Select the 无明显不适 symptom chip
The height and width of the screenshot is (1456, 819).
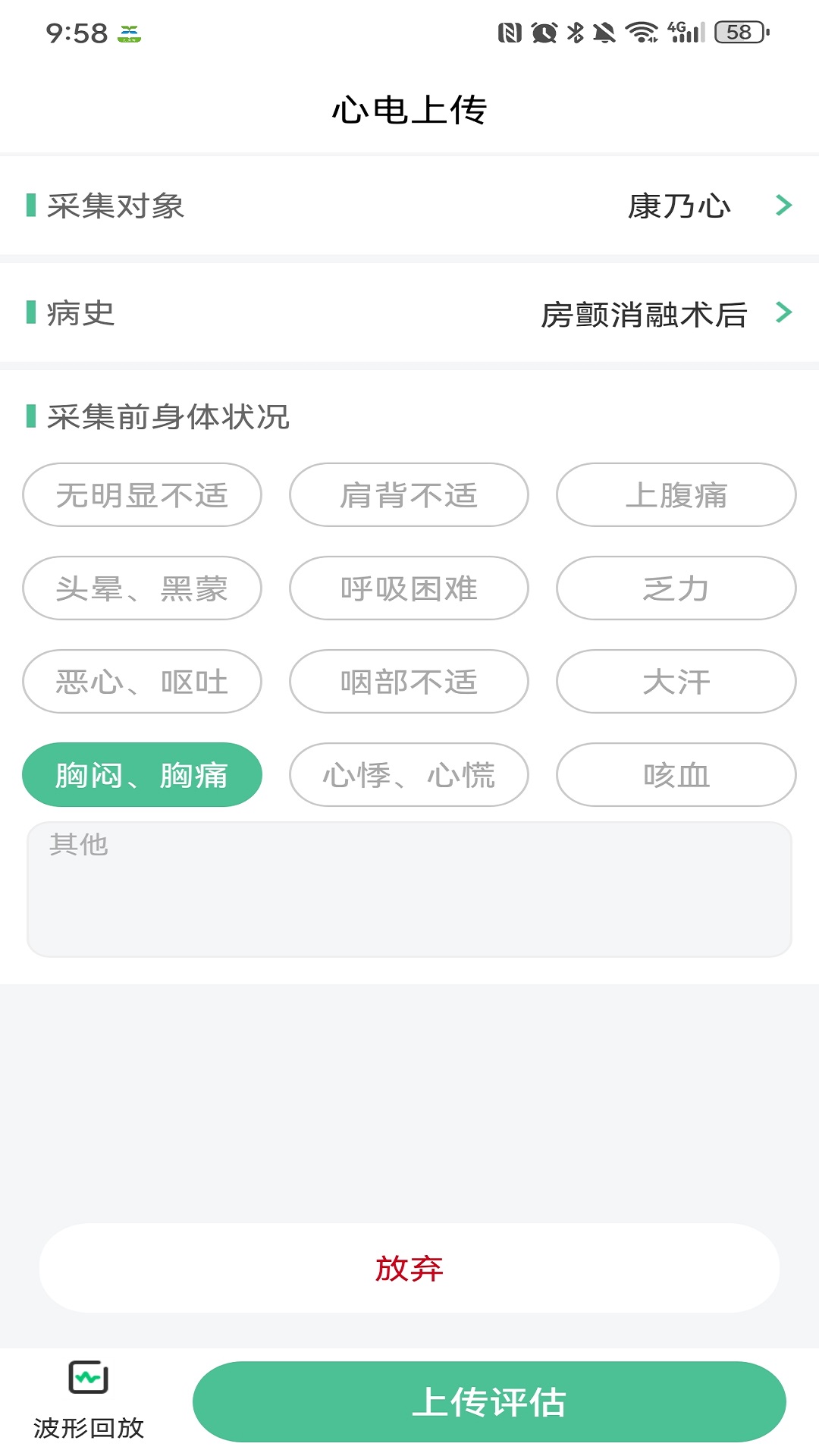pos(143,495)
